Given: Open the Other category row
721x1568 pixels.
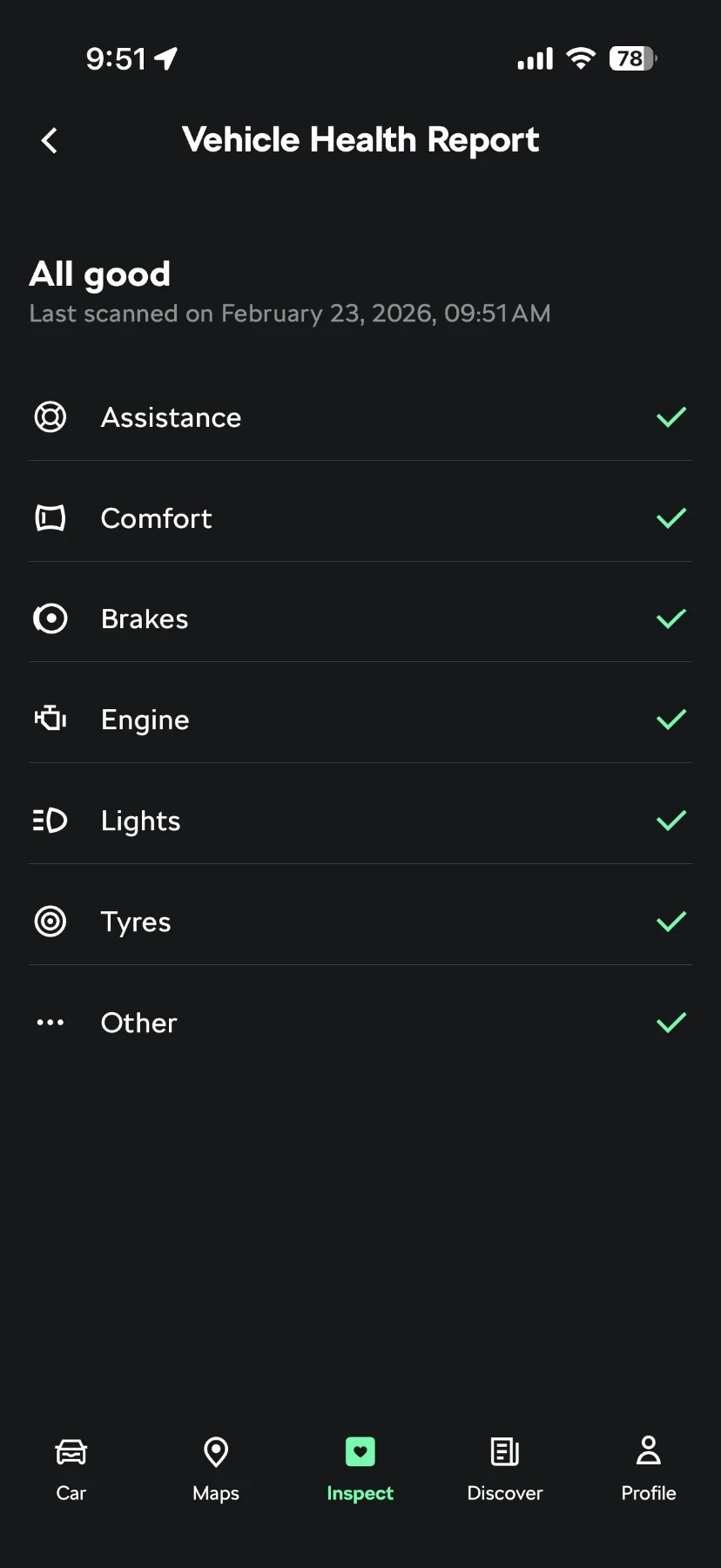Looking at the screenshot, I should 360,1023.
